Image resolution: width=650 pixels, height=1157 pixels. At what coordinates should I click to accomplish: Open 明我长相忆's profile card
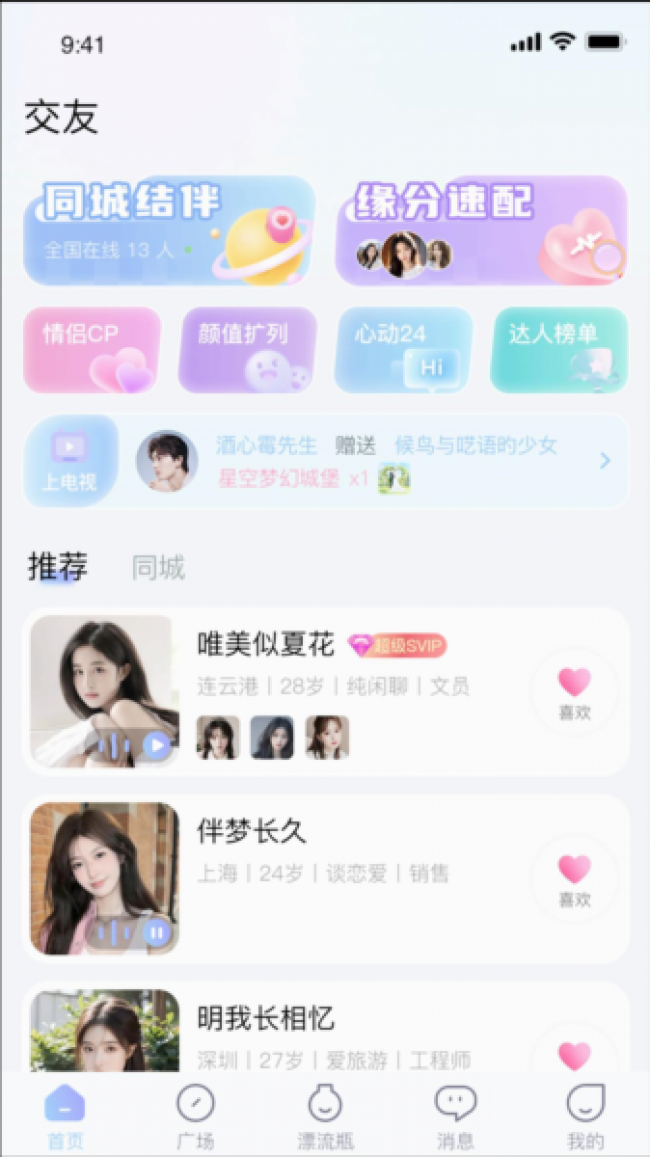(330, 1030)
